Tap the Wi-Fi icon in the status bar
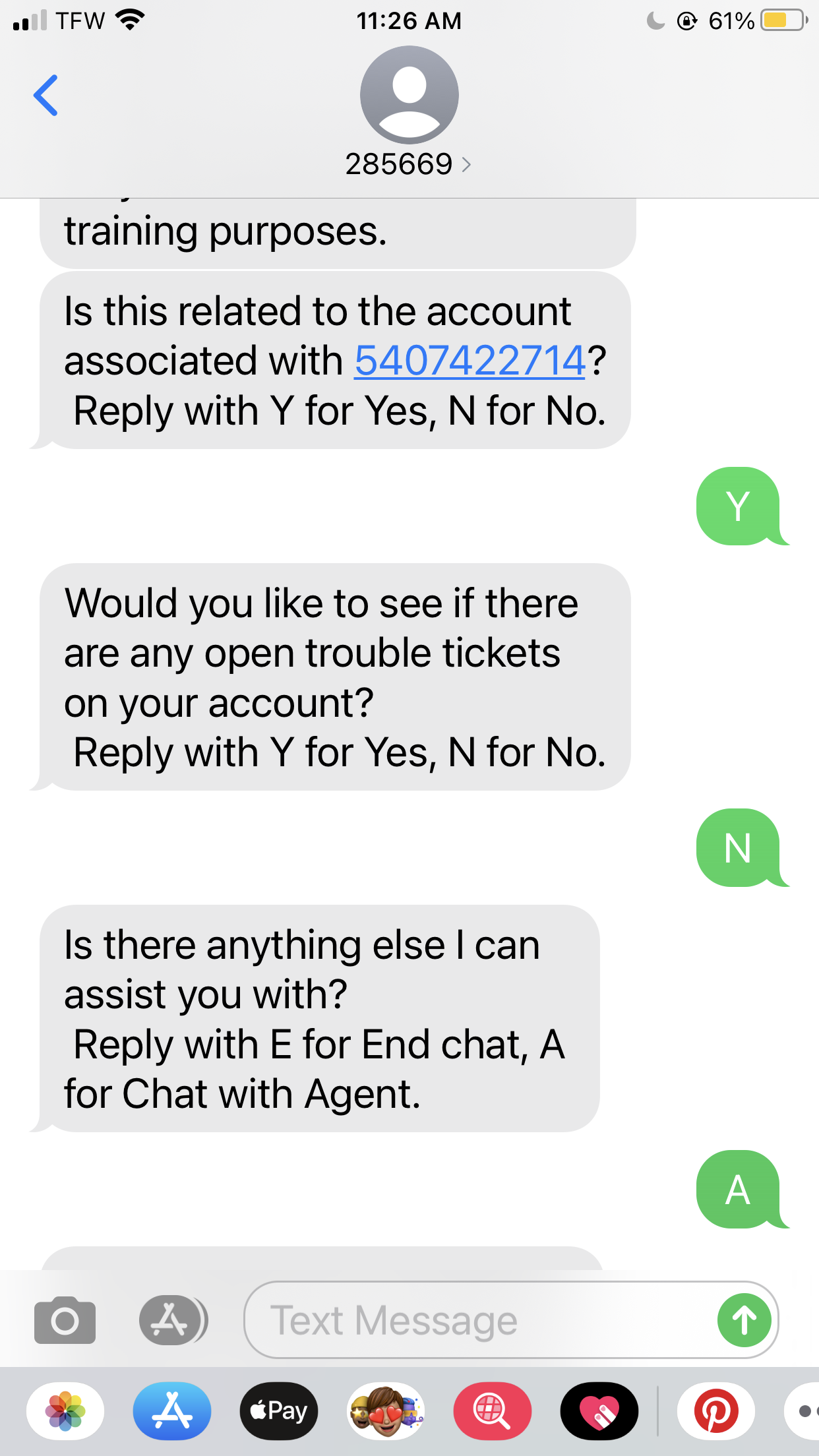The image size is (819, 1456). coord(131,19)
